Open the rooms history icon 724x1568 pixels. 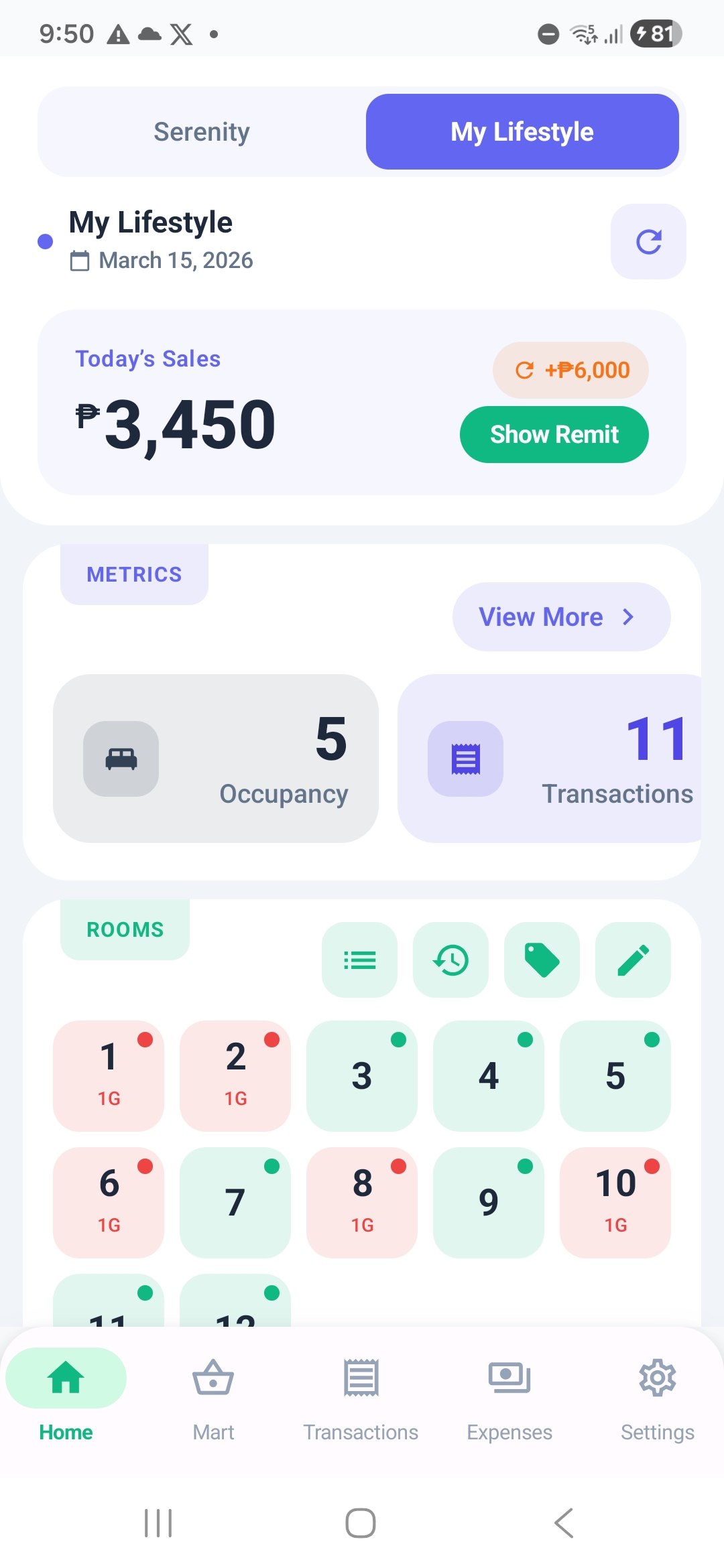(450, 960)
